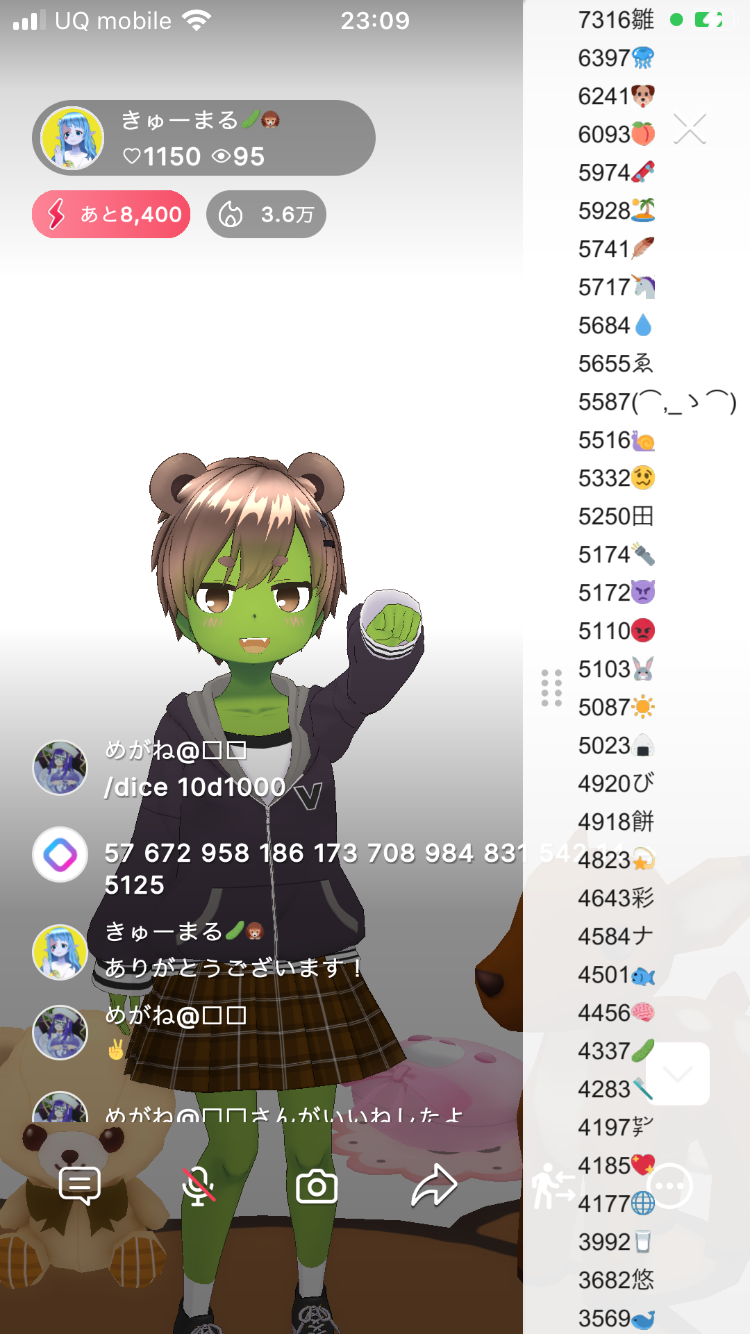Open きゅーまる's ありがとうございます comment
Screen dimensions: 750x1334
[x=234, y=968]
